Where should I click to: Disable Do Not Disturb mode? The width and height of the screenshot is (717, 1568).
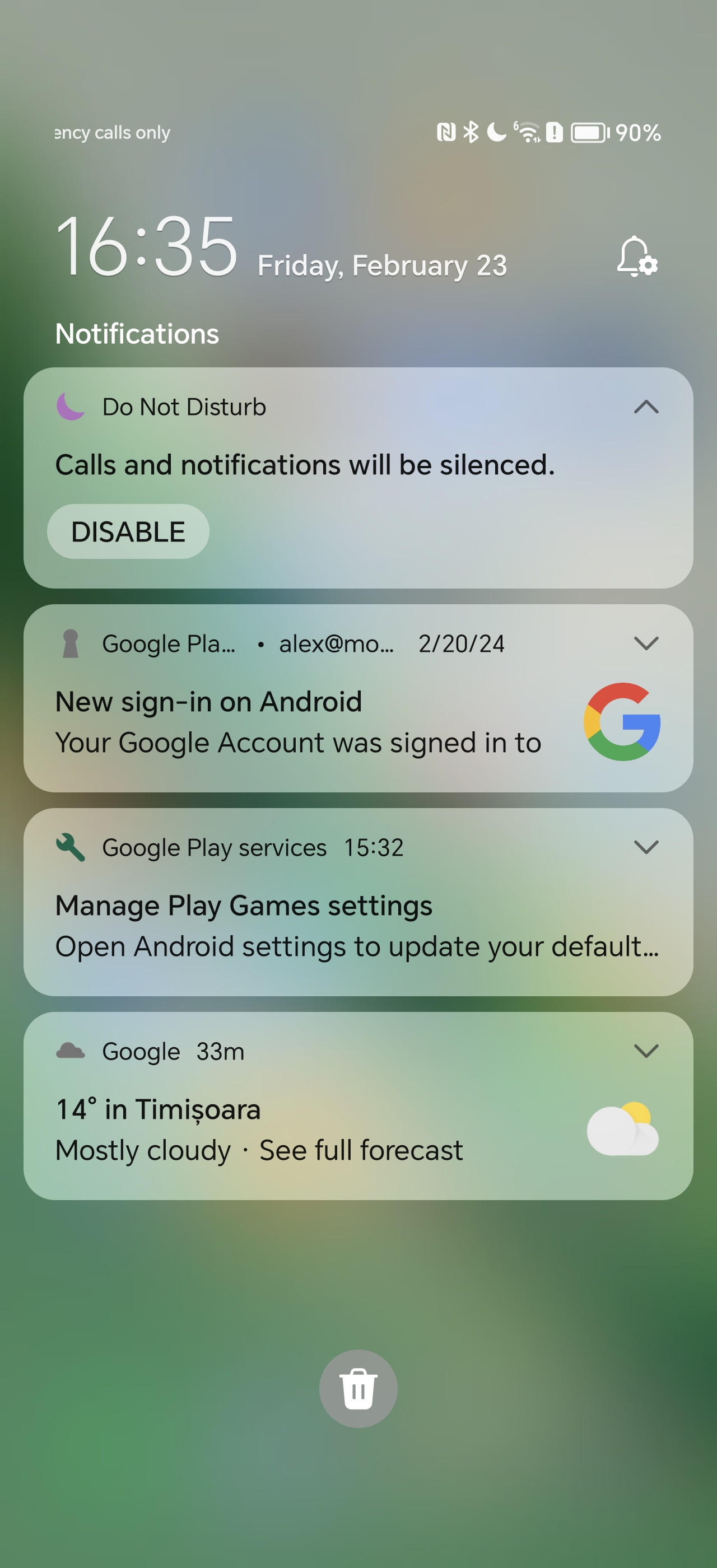[128, 531]
